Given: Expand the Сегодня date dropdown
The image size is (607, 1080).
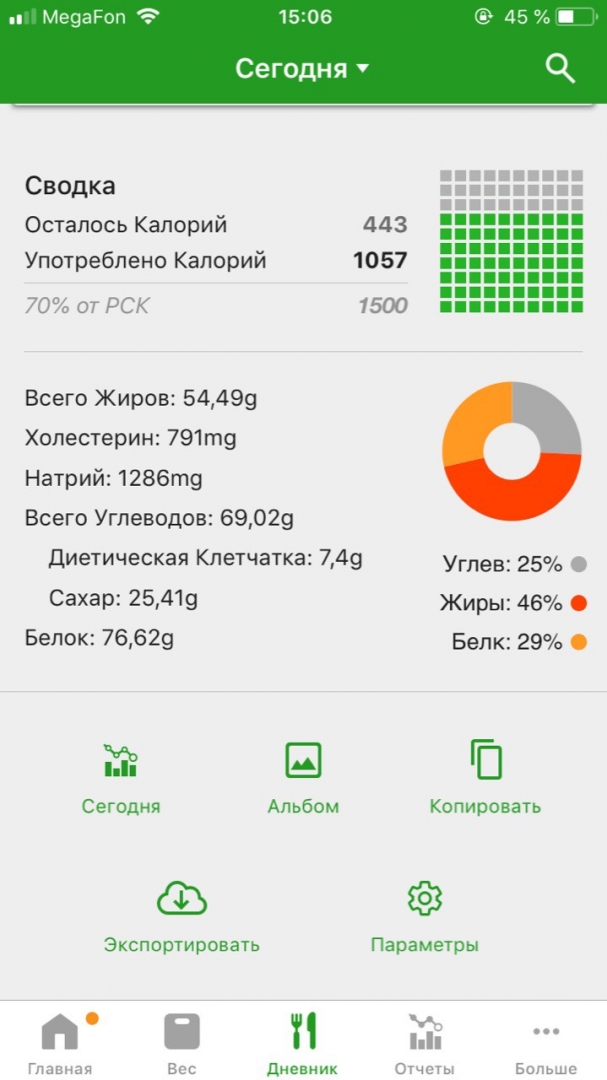Looking at the screenshot, I should pos(302,68).
